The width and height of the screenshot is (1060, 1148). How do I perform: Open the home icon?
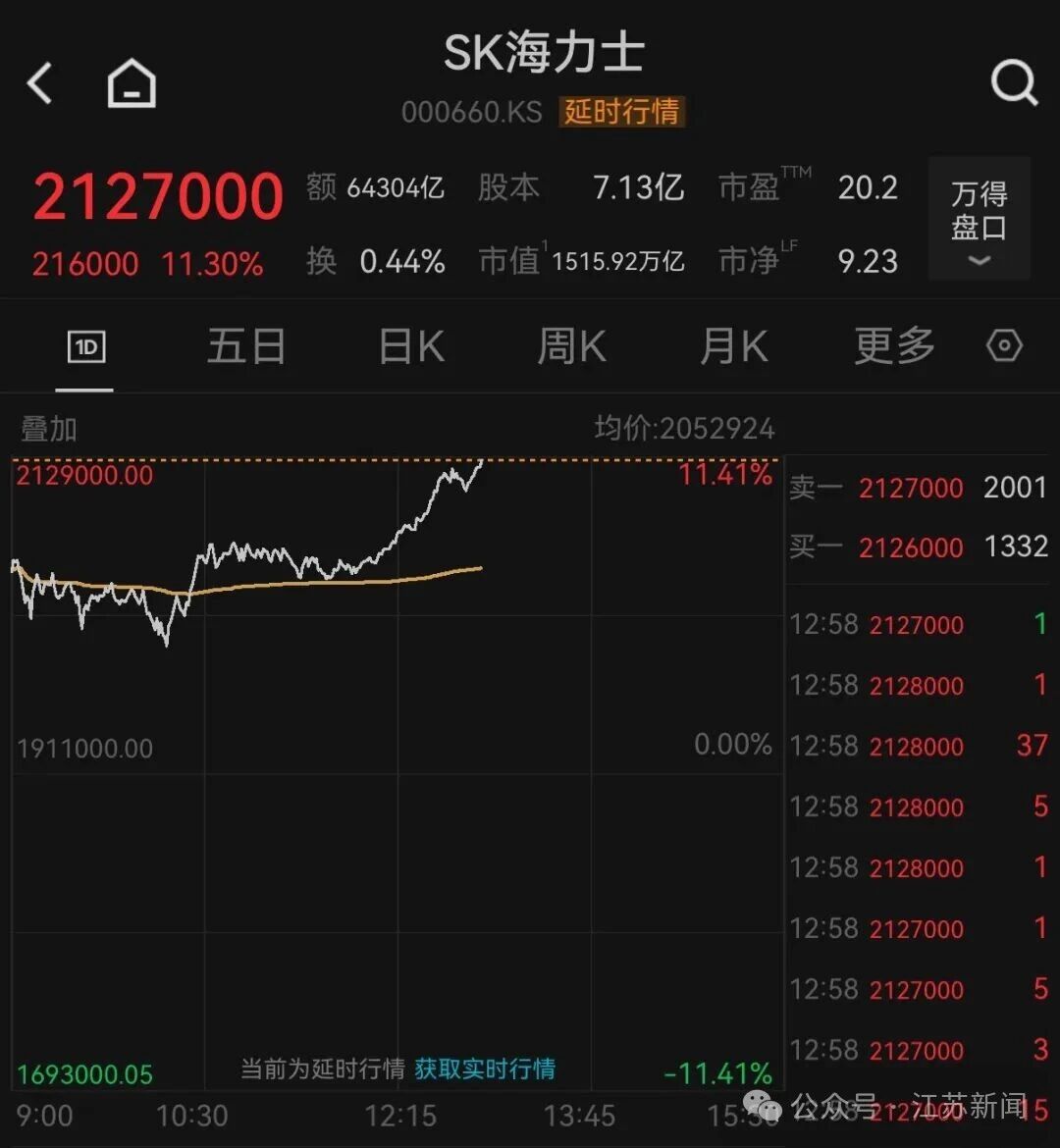point(132,82)
